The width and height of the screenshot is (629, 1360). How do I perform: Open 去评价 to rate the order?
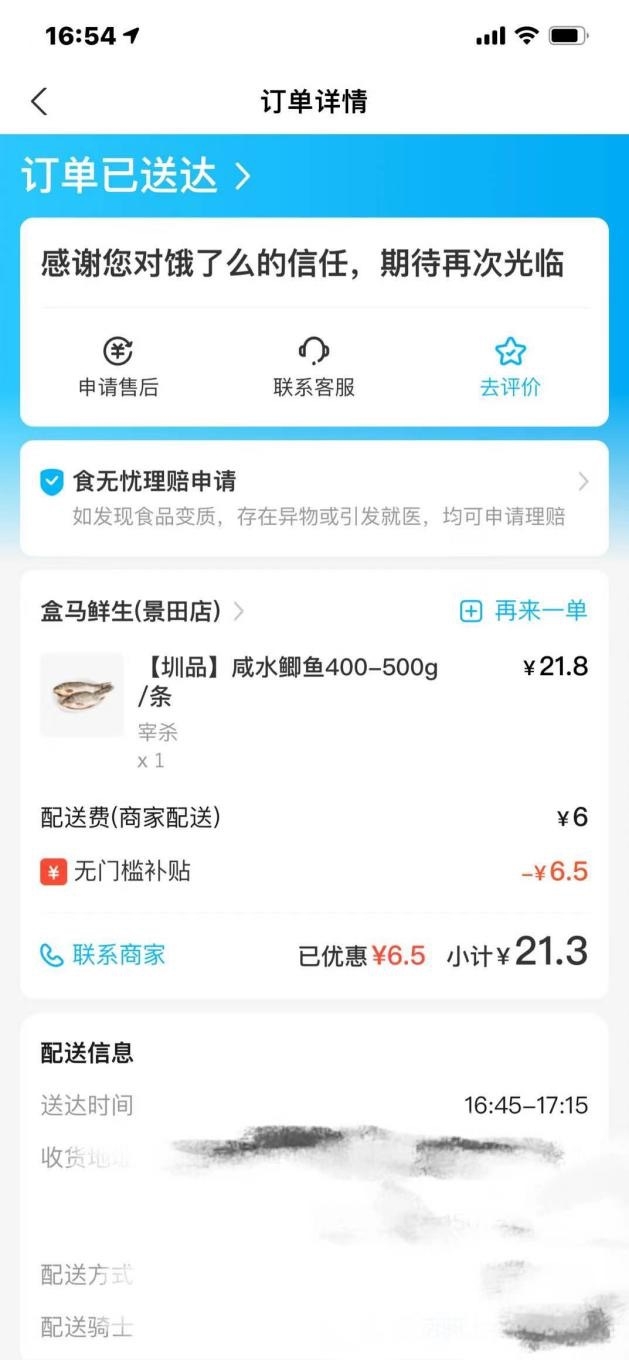pos(510,367)
